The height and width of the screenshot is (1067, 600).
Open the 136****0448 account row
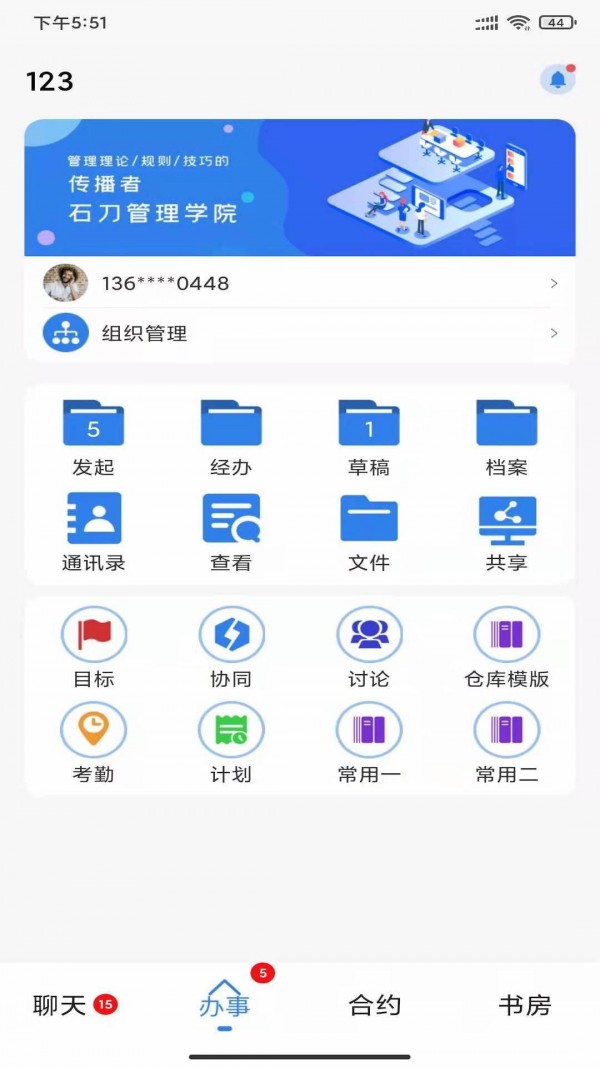300,283
